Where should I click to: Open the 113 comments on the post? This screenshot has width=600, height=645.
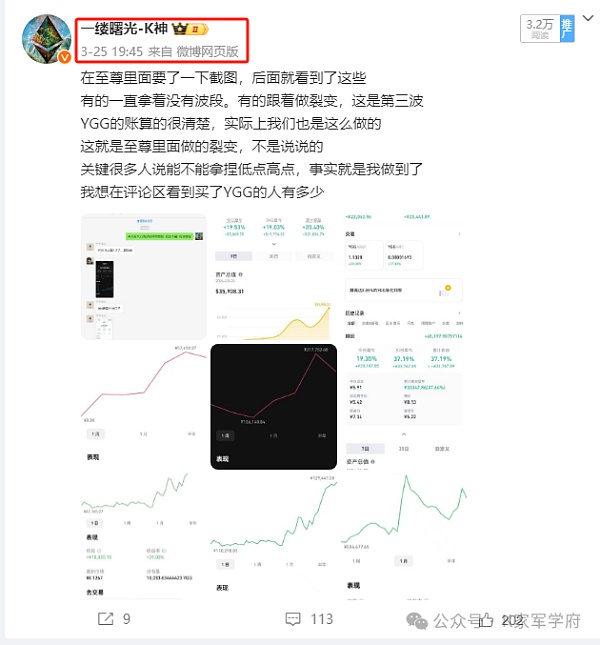click(308, 619)
